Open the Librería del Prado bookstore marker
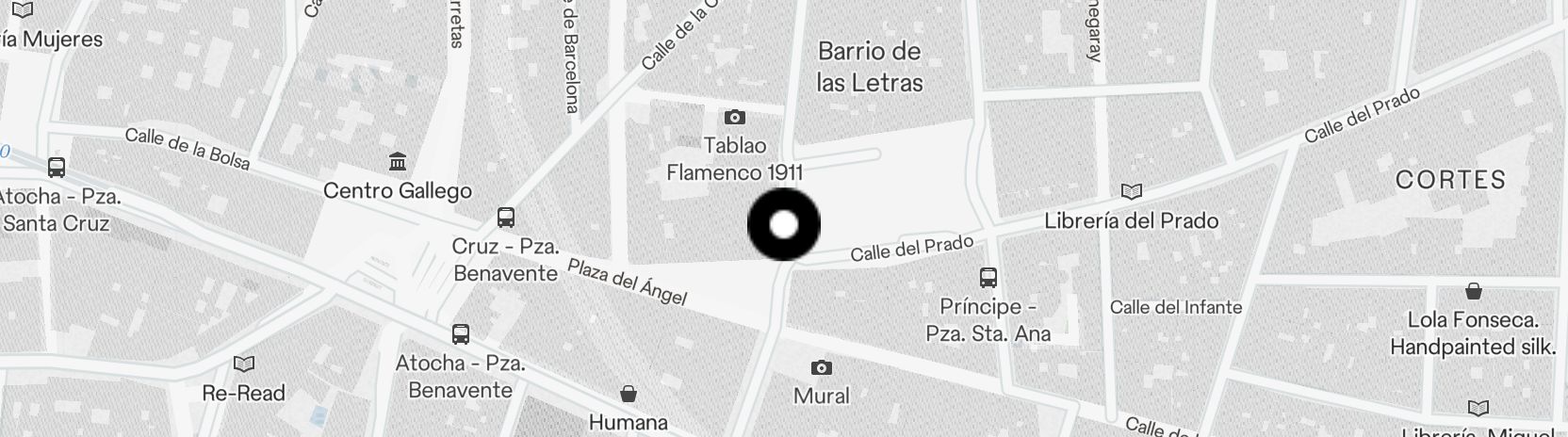 point(1131,192)
